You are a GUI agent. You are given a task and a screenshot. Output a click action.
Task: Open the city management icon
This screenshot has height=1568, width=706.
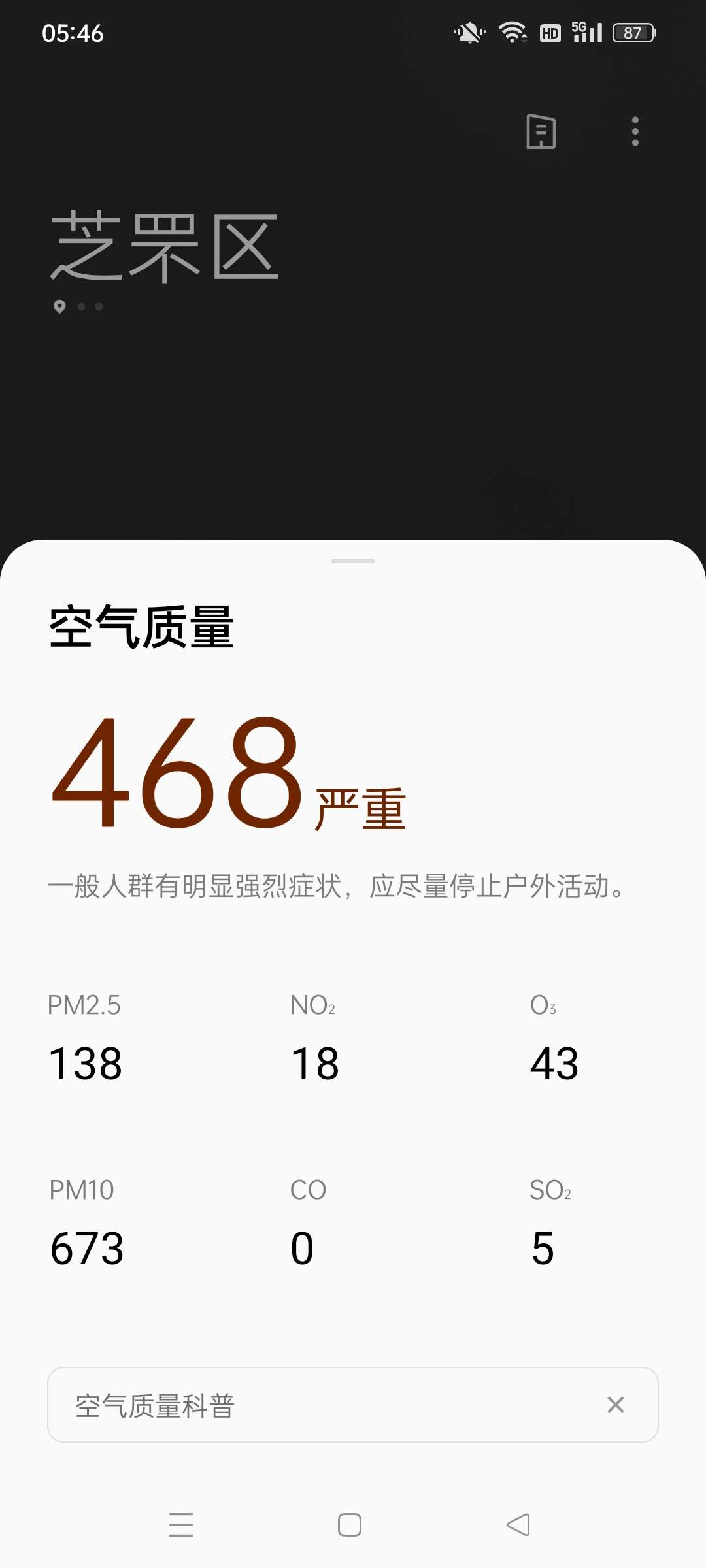(541, 131)
